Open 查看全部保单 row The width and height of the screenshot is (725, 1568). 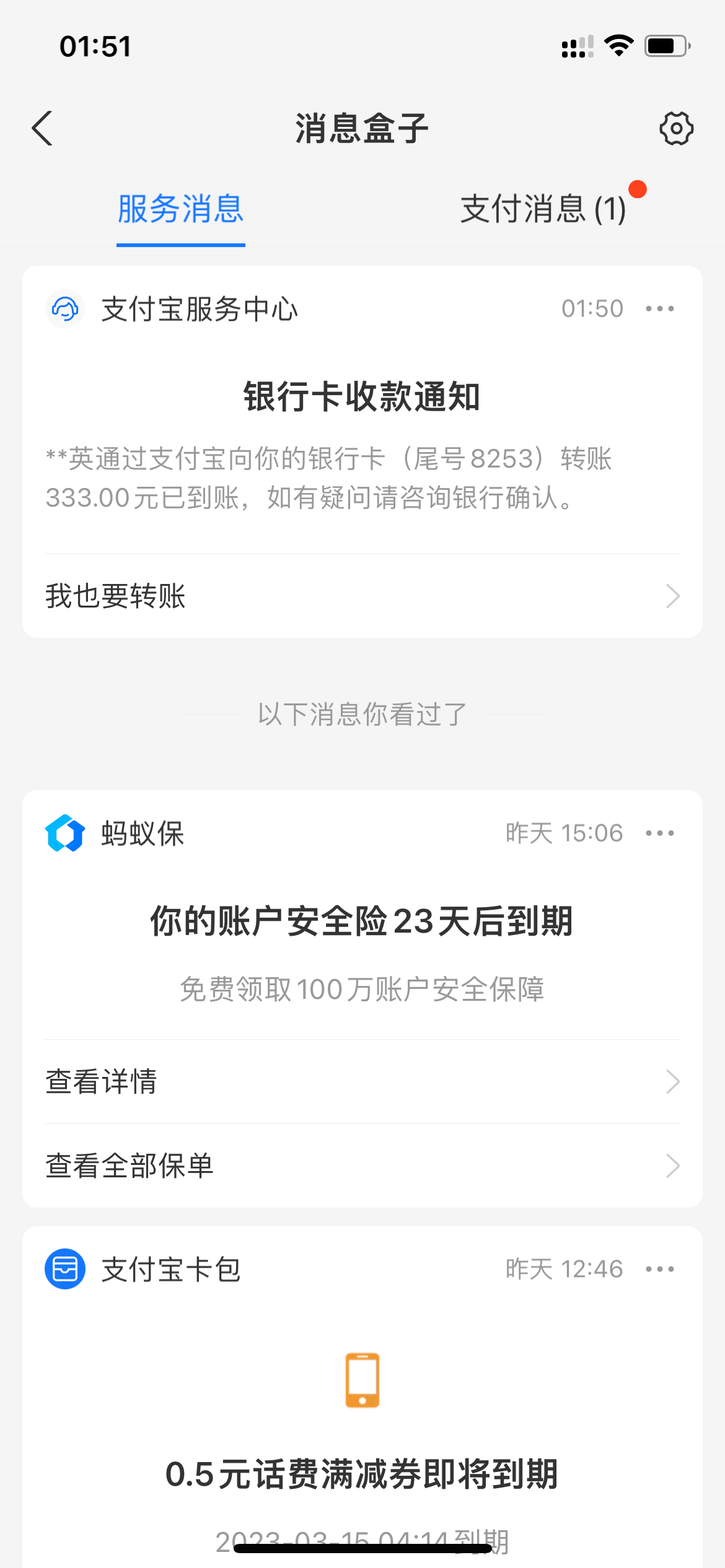(x=362, y=1165)
